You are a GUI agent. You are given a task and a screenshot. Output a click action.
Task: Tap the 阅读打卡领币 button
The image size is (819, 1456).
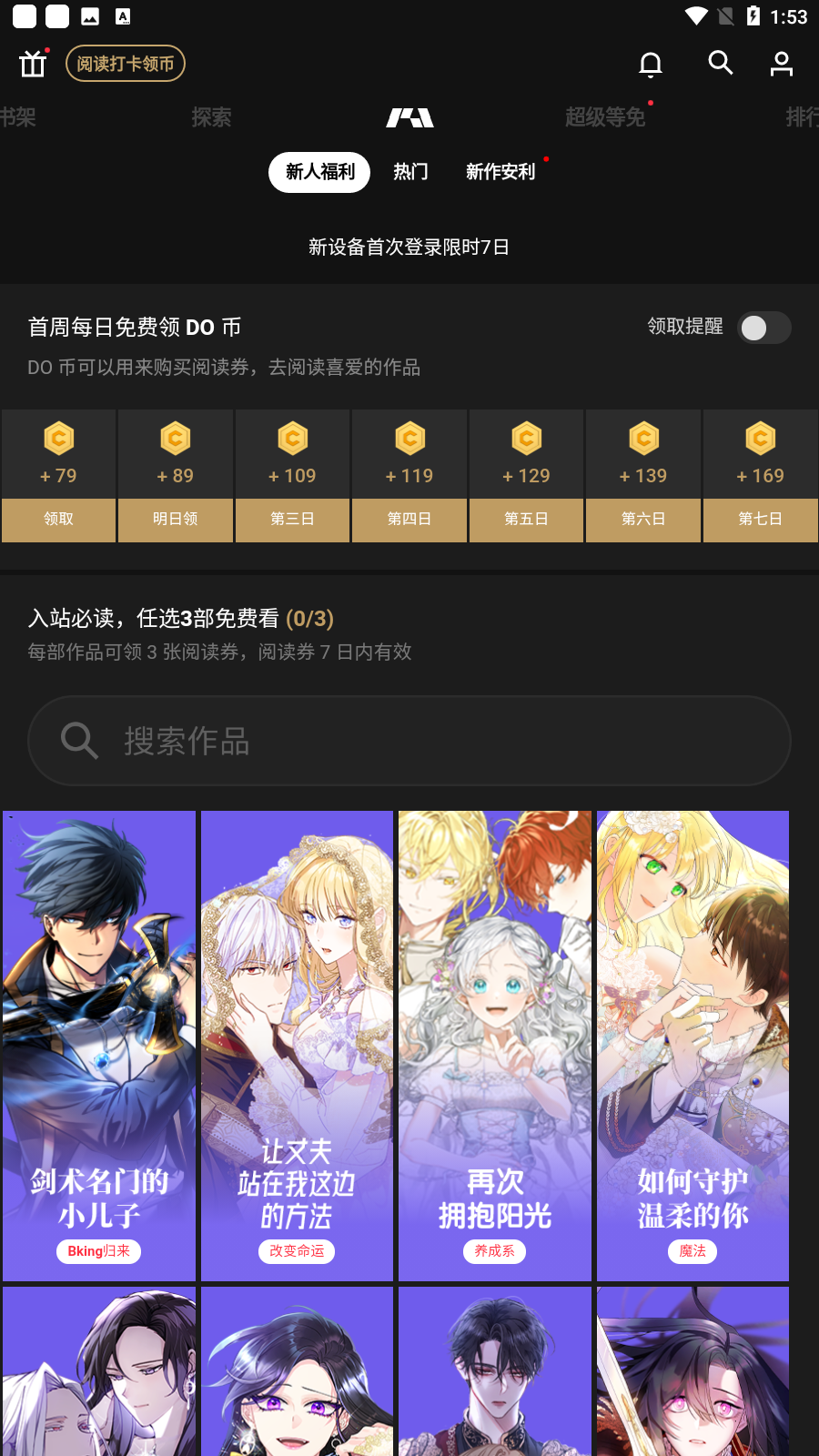[126, 64]
